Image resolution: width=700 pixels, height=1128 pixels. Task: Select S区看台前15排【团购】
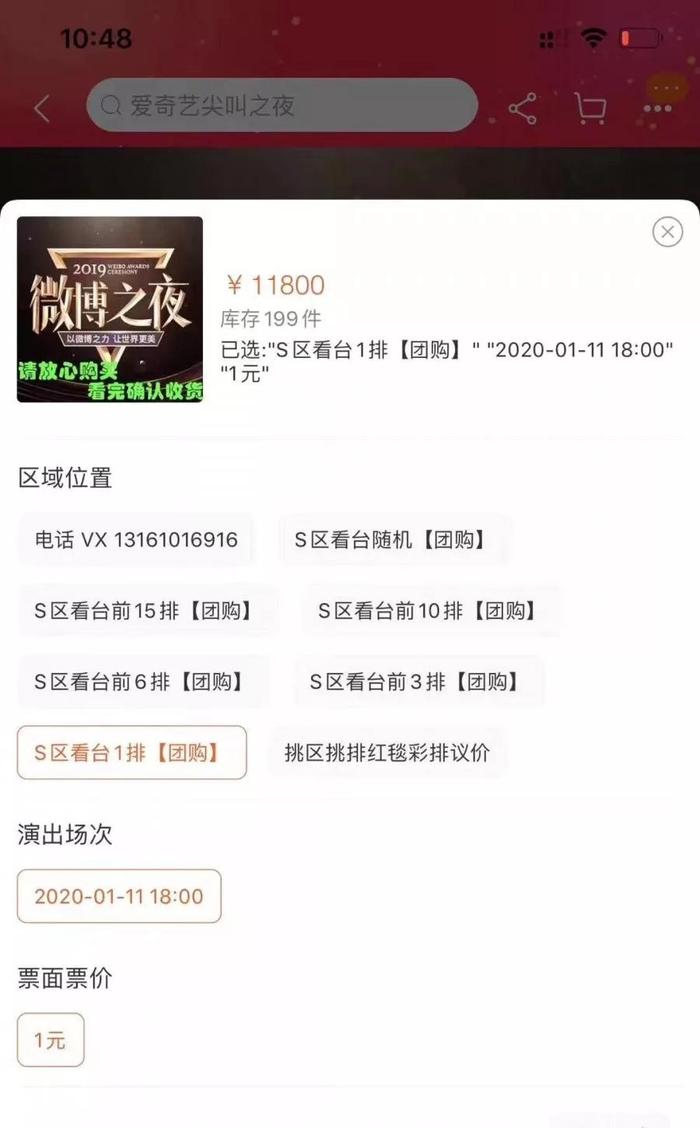pos(144,610)
